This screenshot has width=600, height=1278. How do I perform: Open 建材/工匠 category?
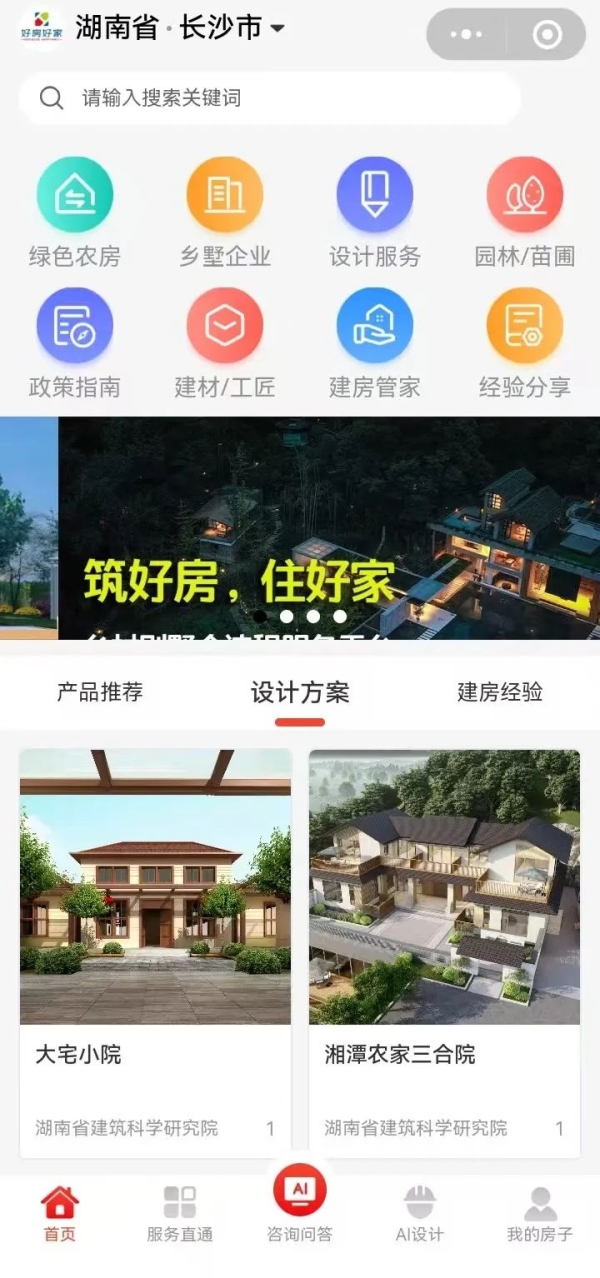[x=225, y=326]
